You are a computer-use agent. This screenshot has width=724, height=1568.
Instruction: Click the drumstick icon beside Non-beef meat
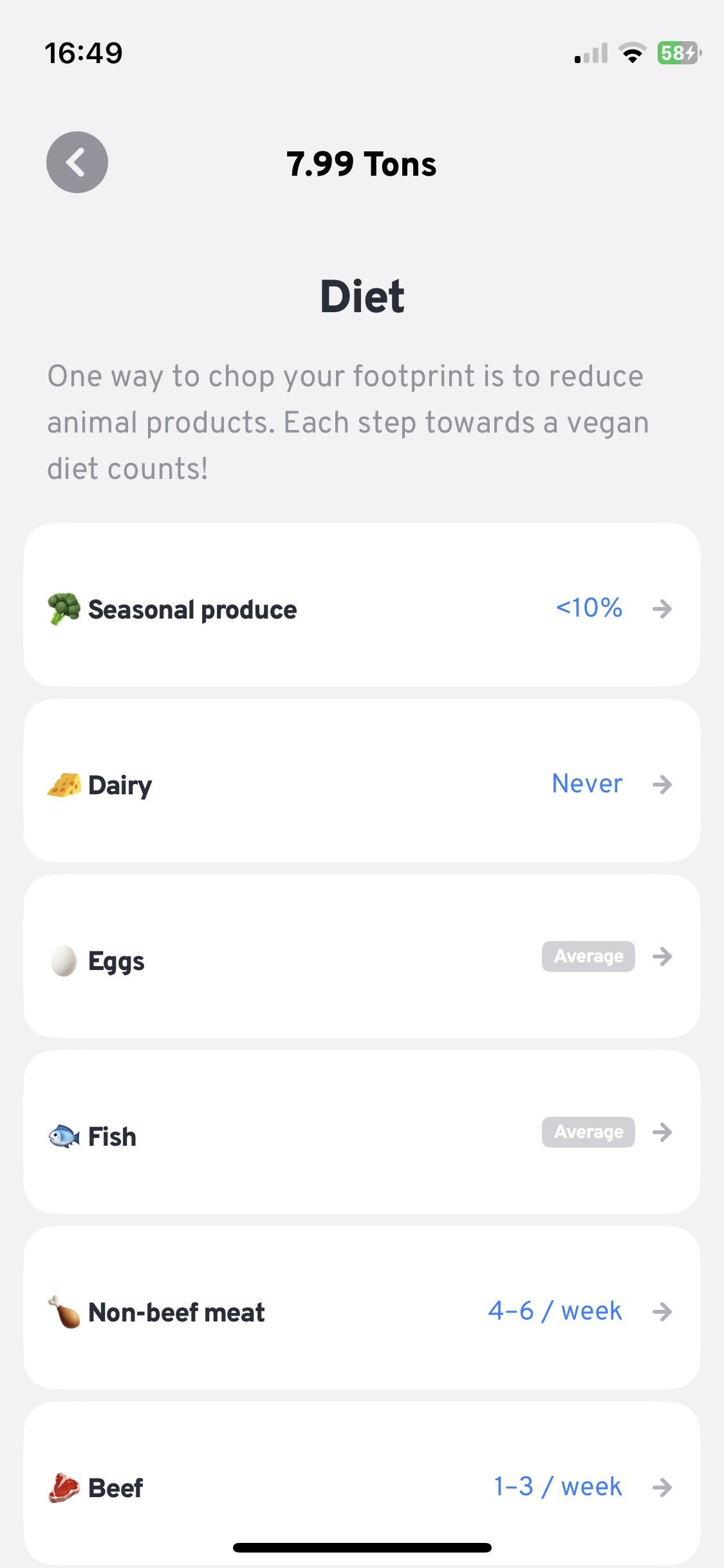click(x=64, y=1311)
